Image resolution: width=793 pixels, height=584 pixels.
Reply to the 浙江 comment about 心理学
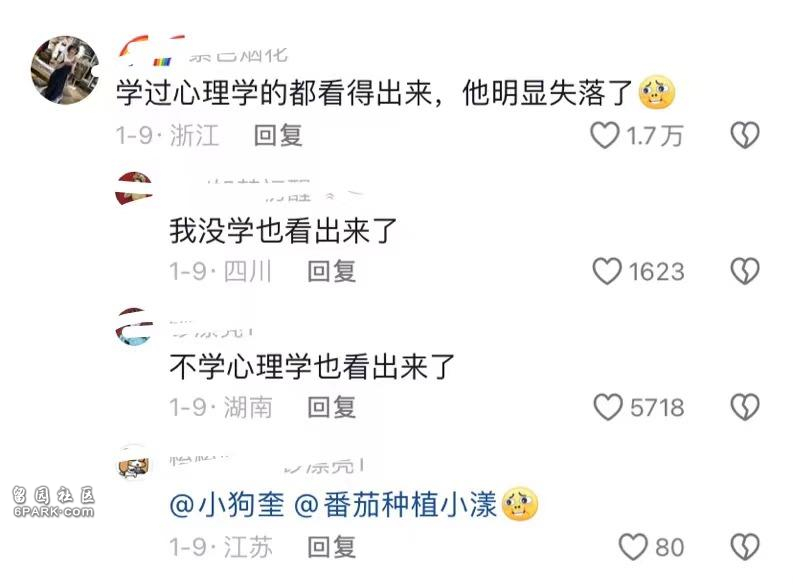[278, 136]
